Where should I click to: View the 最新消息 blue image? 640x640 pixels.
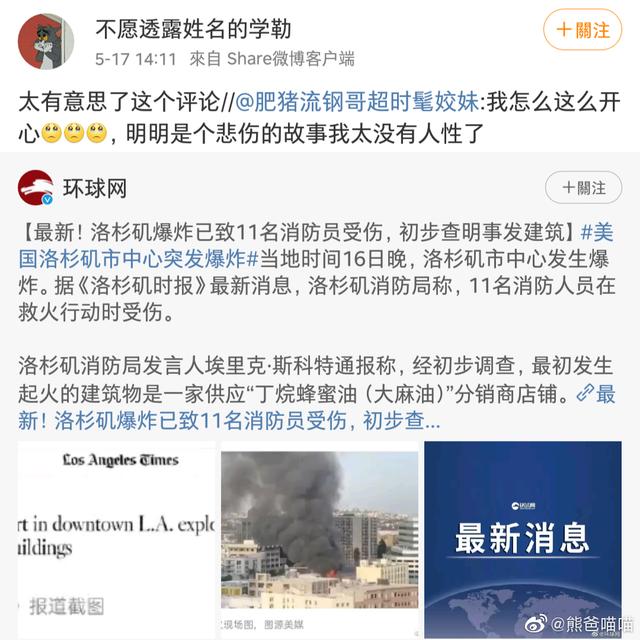[522, 530]
